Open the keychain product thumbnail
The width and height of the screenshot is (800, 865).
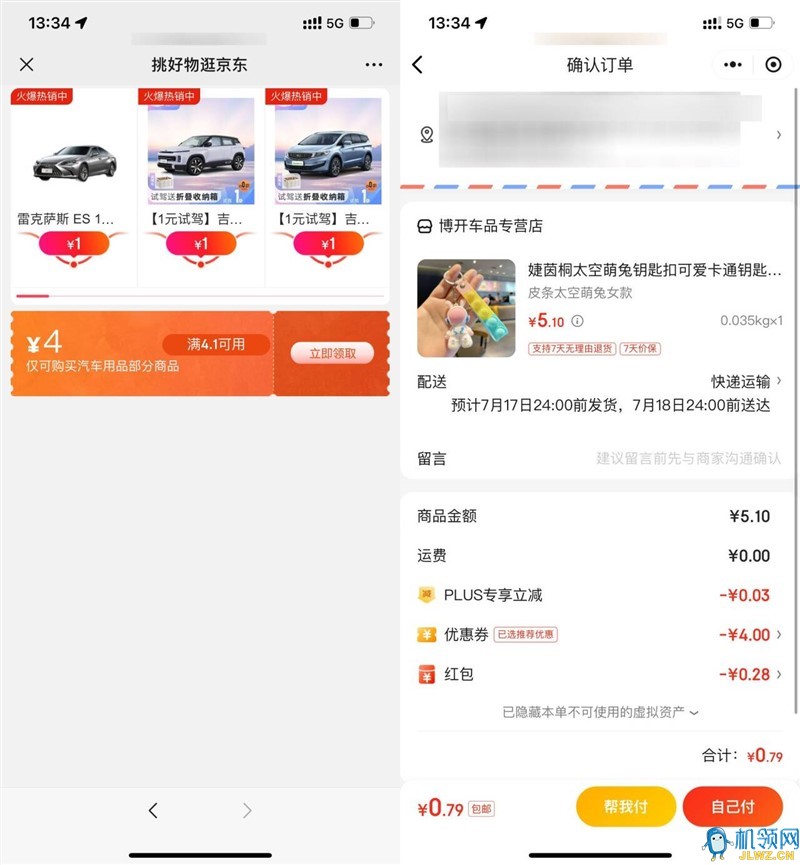point(466,308)
